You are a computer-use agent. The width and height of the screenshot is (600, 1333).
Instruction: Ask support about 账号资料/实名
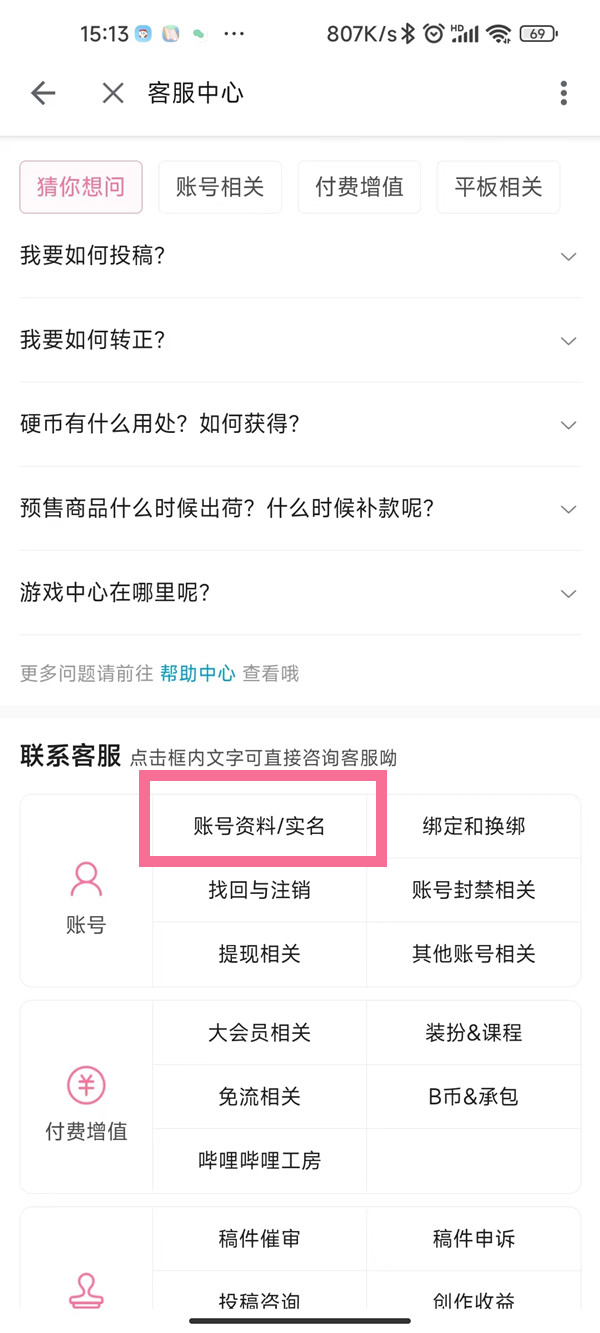coord(260,826)
